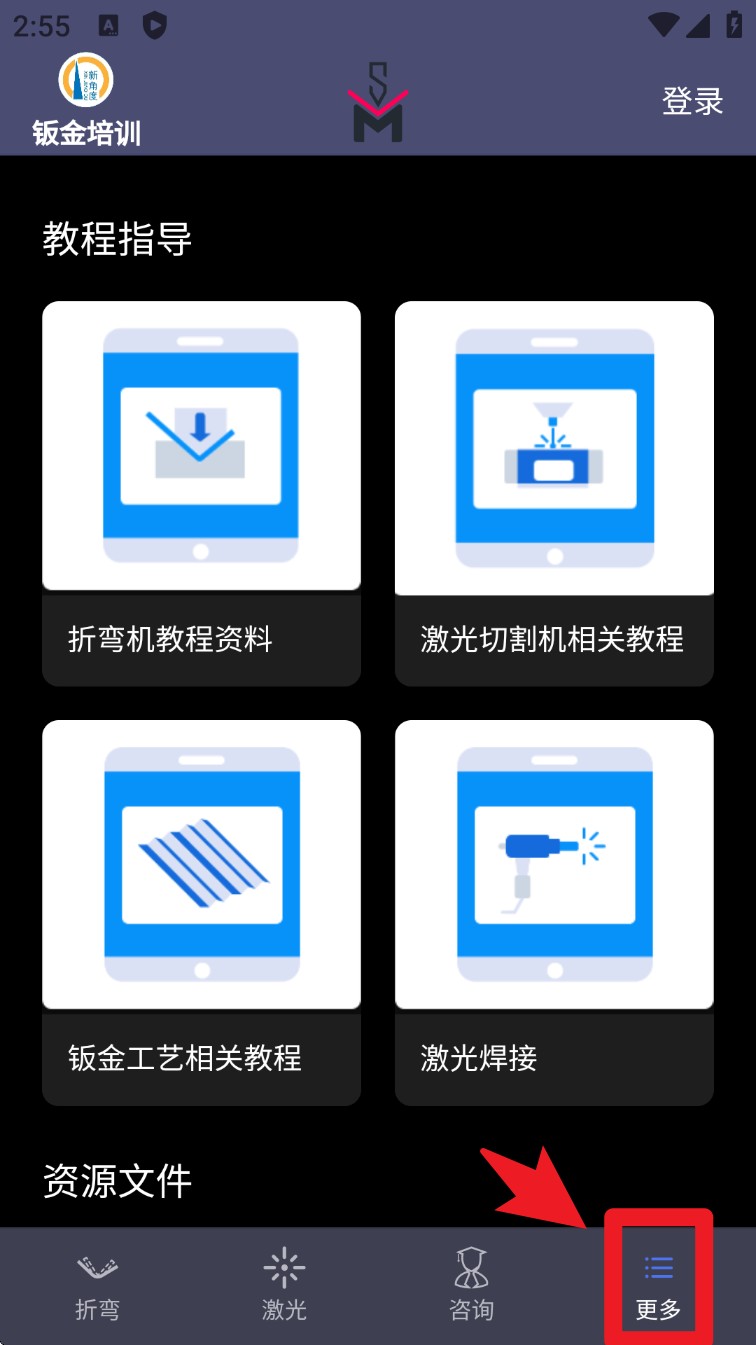Screen dimensions: 756x1345
Task: Open the 钣金工艺相关教程 card
Action: point(201,912)
